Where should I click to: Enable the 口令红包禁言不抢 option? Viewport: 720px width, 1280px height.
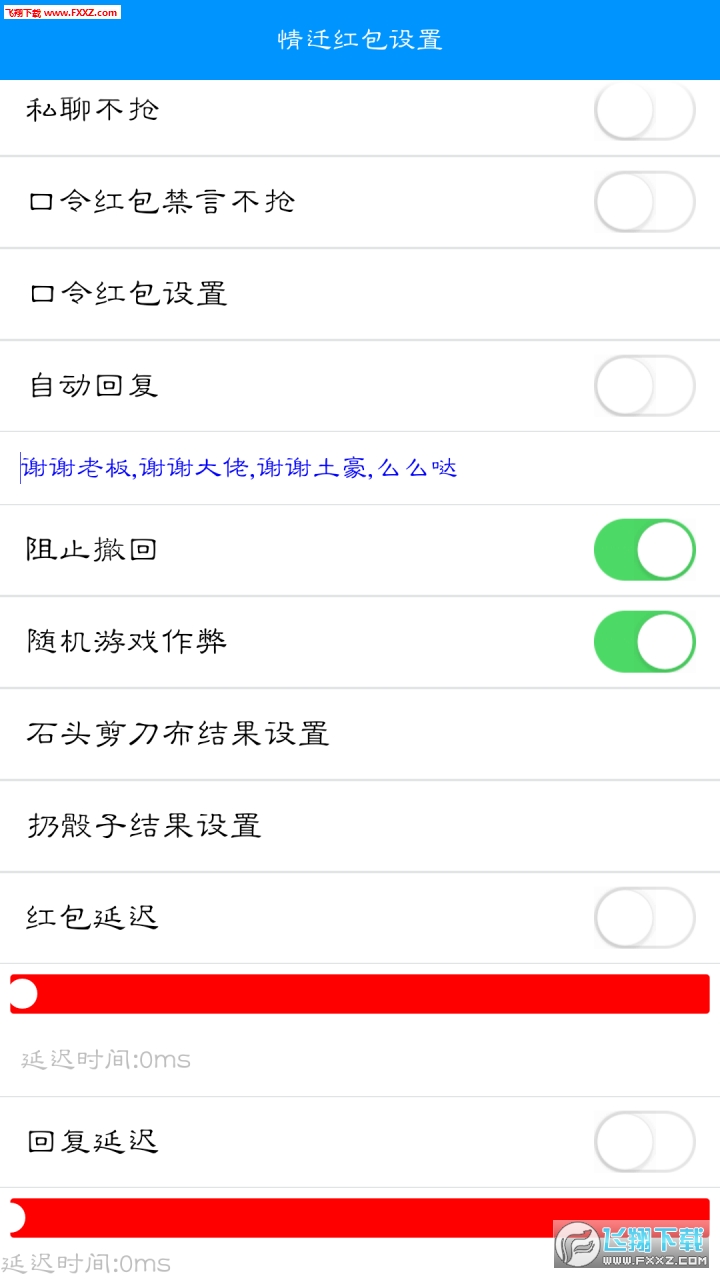(x=644, y=201)
